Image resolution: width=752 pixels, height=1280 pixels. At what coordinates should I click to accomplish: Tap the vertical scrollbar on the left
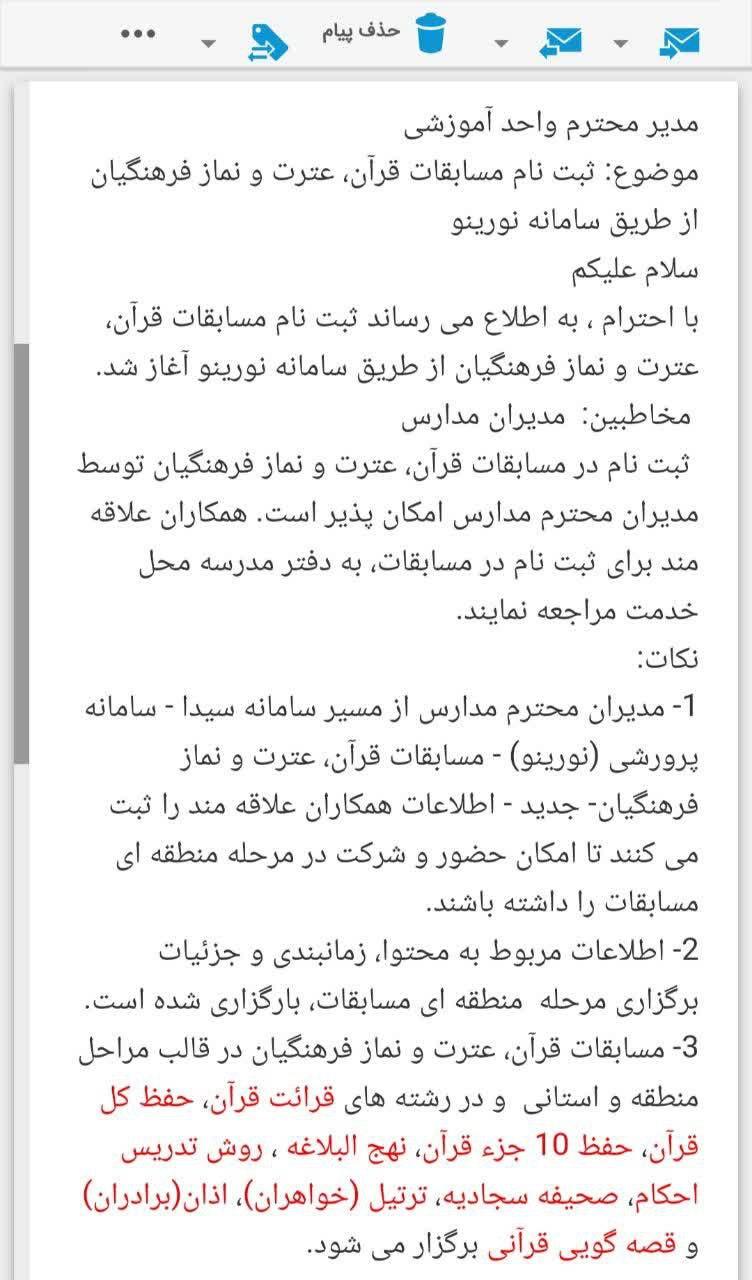tap(21, 553)
